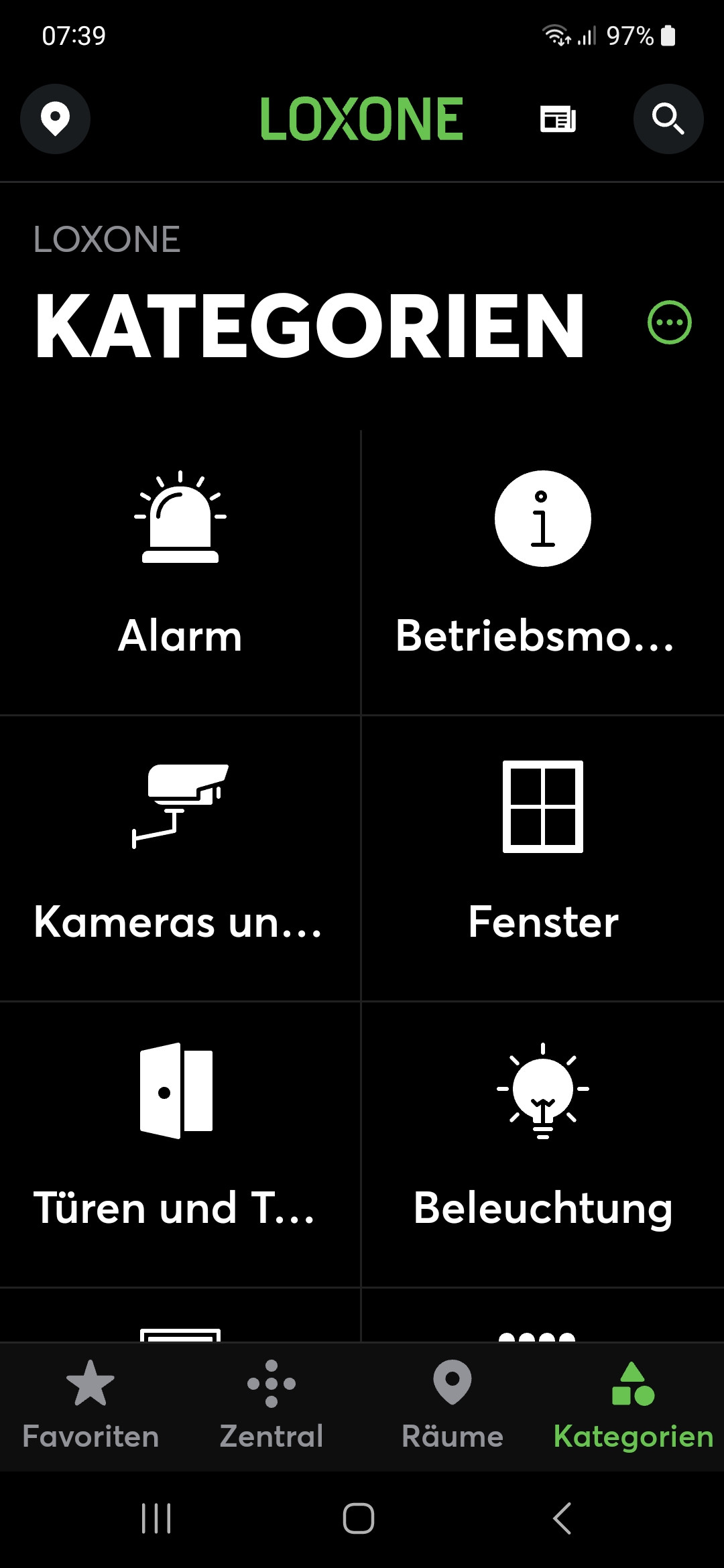Open the news feed icon

558,119
